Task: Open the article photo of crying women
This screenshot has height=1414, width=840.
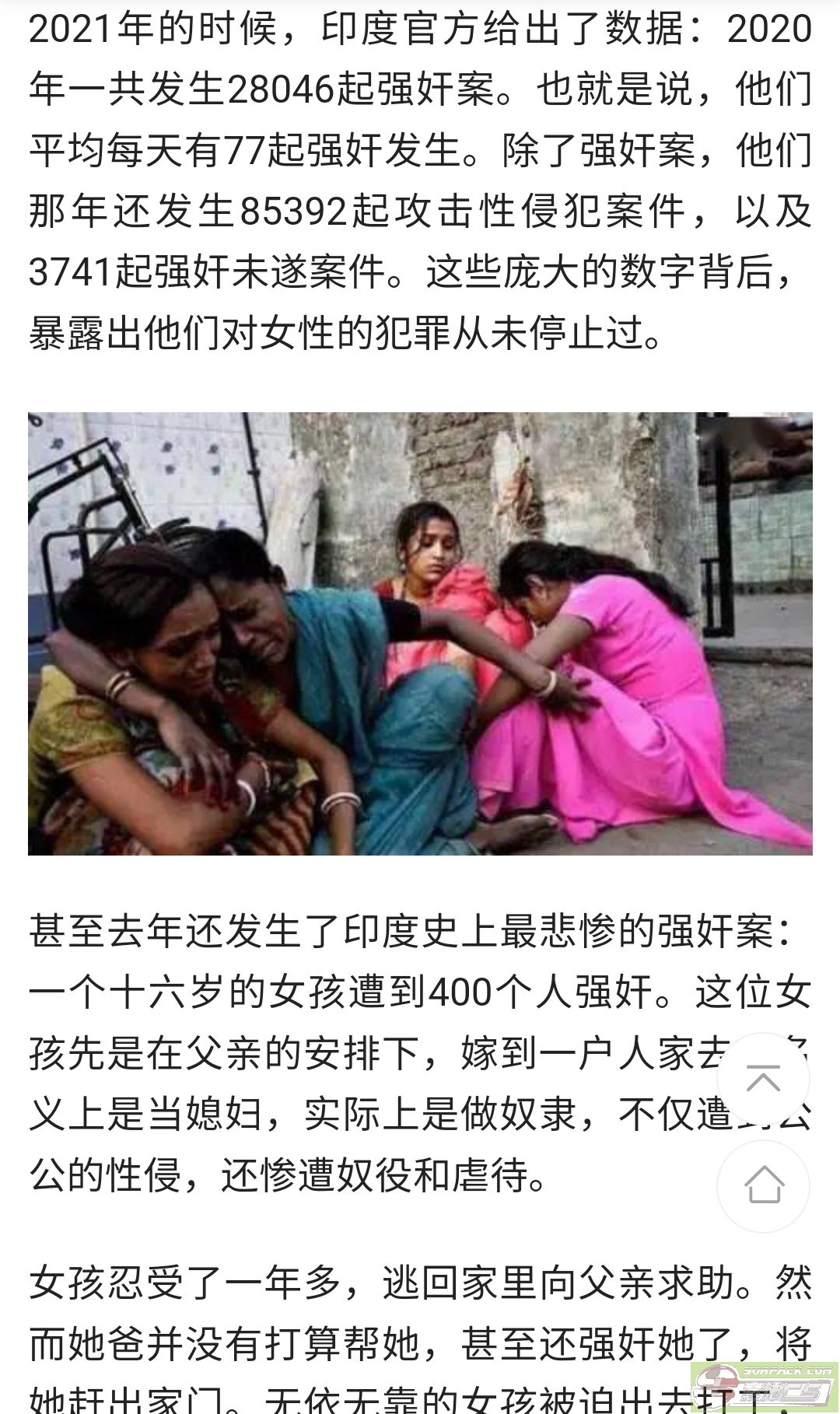Action: pos(420,633)
